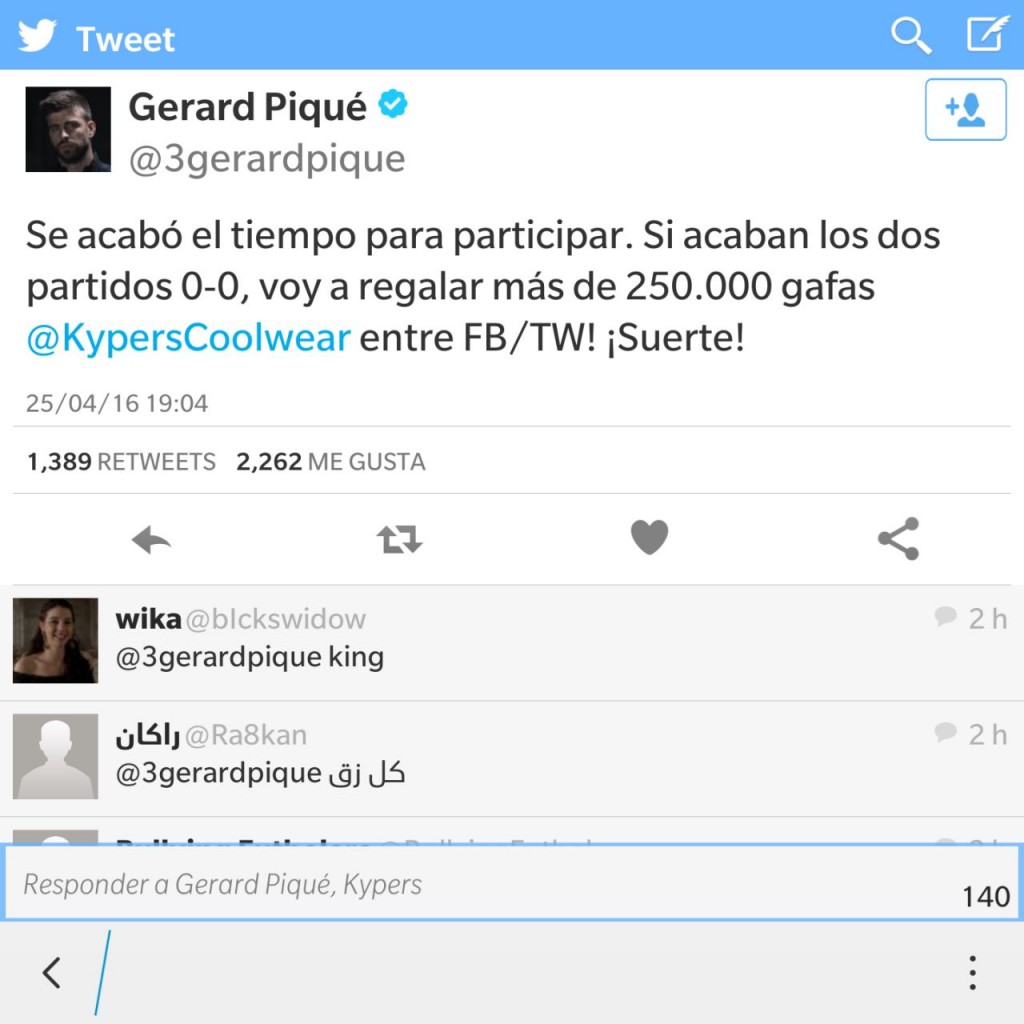The width and height of the screenshot is (1024, 1024).
Task: Retweet Gerard Piqué's tweet
Action: click(399, 540)
